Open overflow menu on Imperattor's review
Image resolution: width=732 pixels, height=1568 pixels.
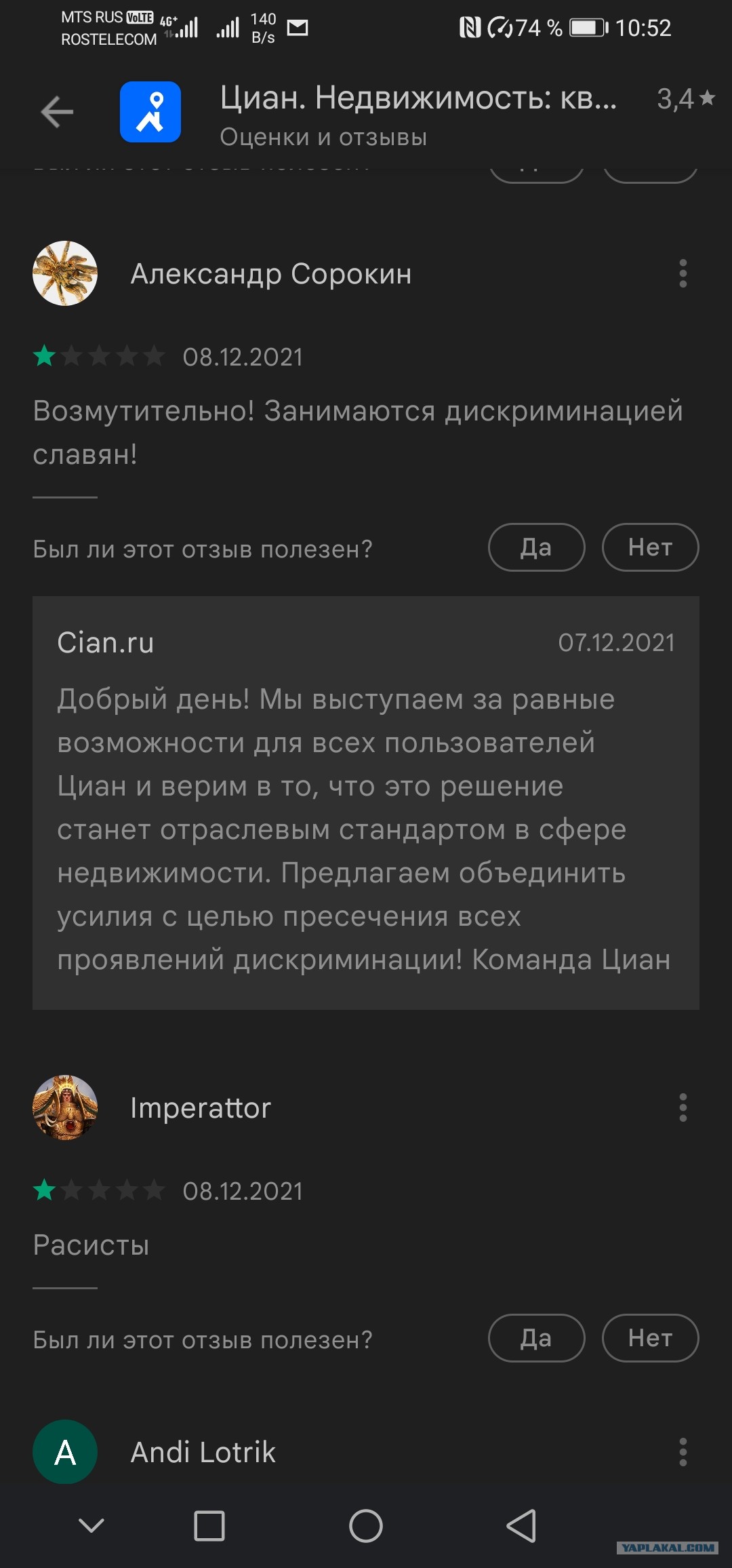(x=683, y=1108)
